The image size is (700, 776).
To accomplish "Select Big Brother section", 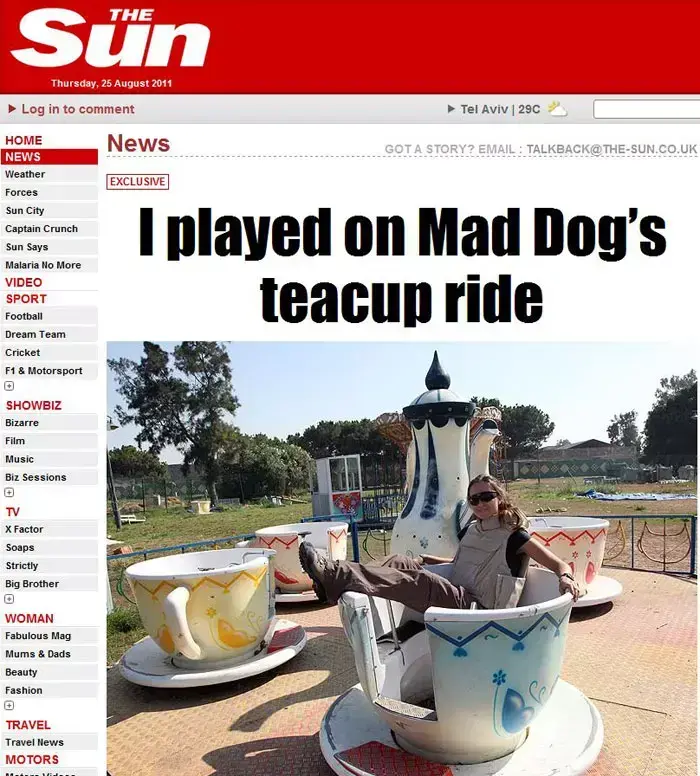I will (x=32, y=583).
